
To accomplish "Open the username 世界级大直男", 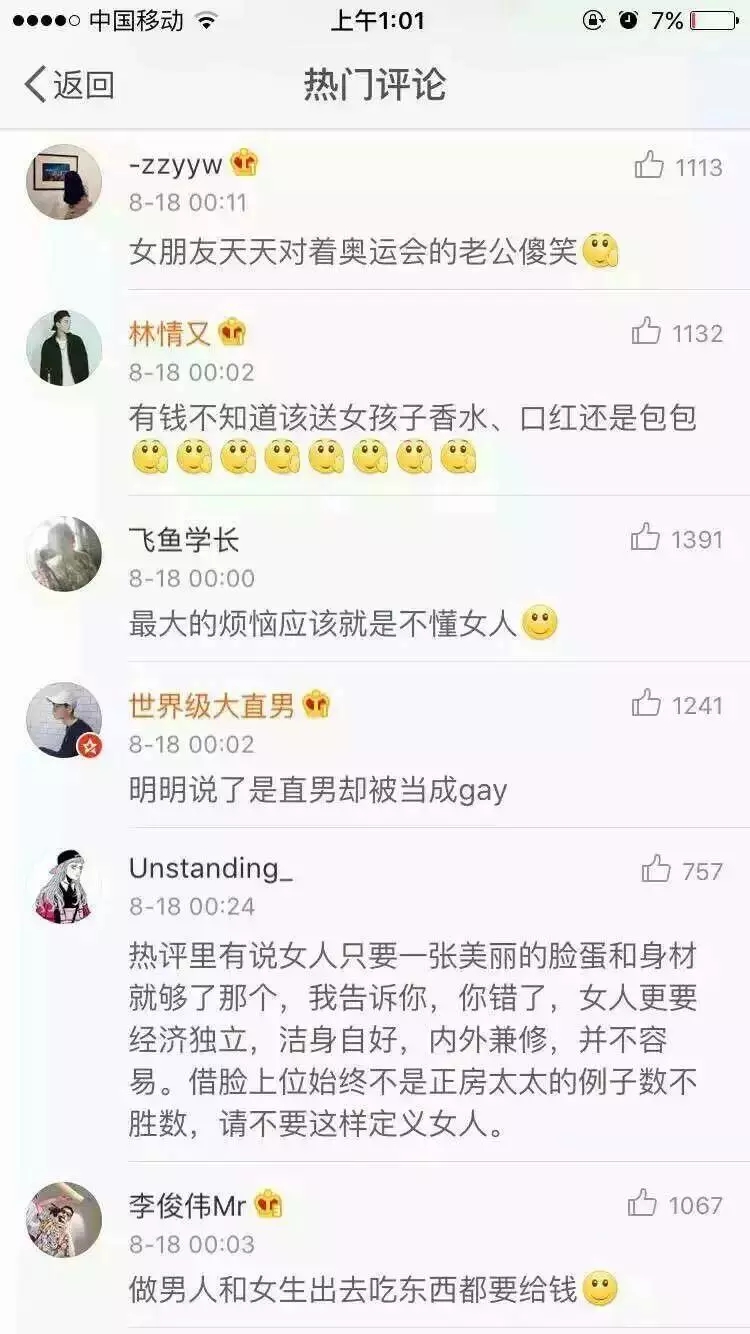I will tap(211, 705).
